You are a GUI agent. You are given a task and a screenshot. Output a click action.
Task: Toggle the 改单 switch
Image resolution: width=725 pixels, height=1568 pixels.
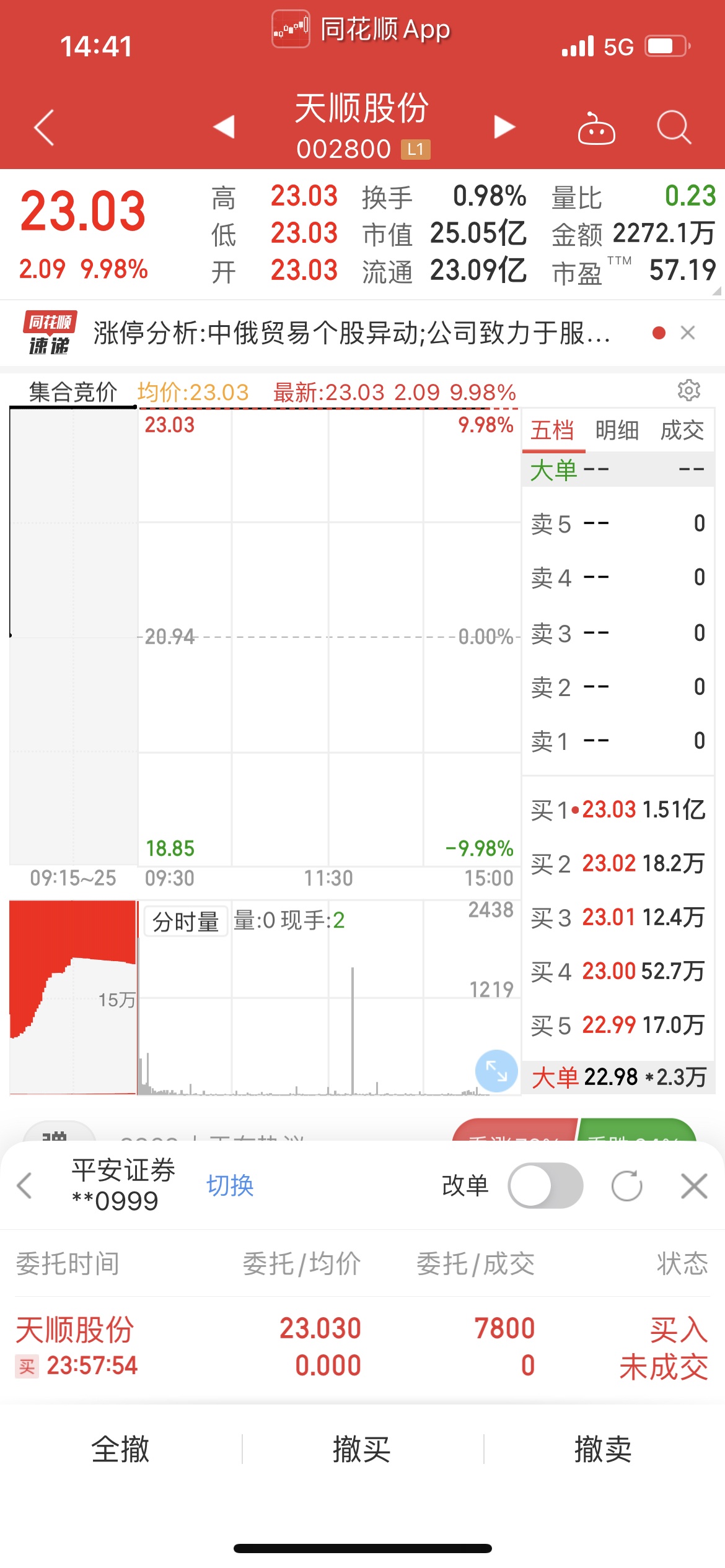545,1186
